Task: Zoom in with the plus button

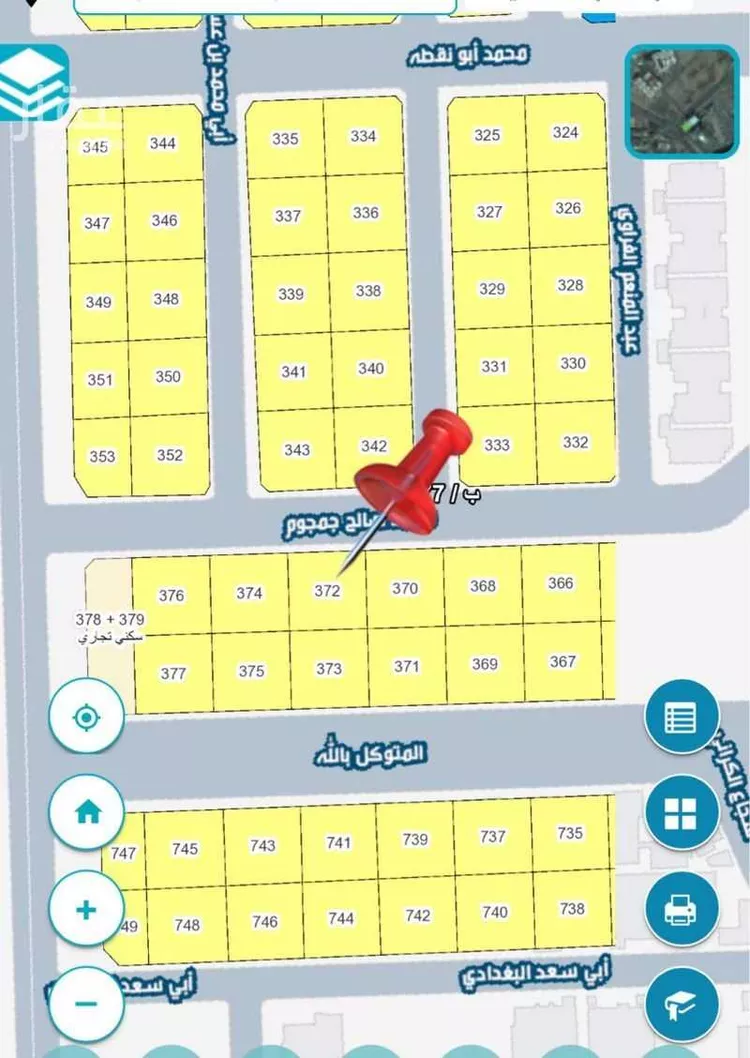Action: point(86,910)
